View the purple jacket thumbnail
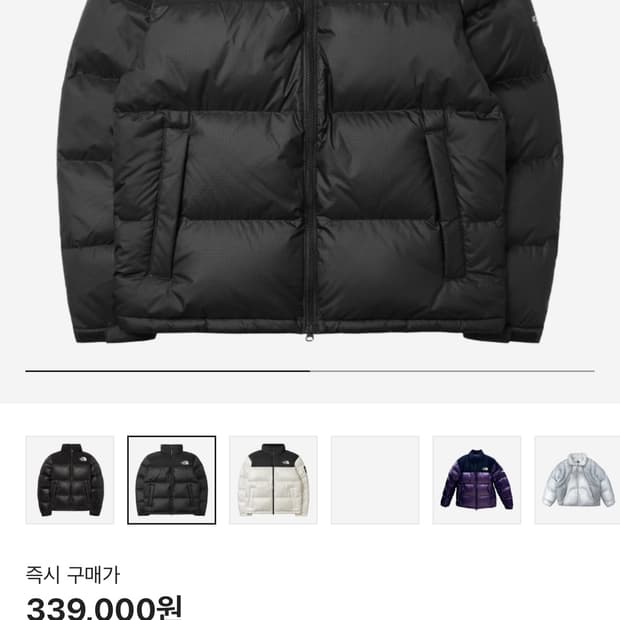This screenshot has width=620, height=620. (477, 480)
